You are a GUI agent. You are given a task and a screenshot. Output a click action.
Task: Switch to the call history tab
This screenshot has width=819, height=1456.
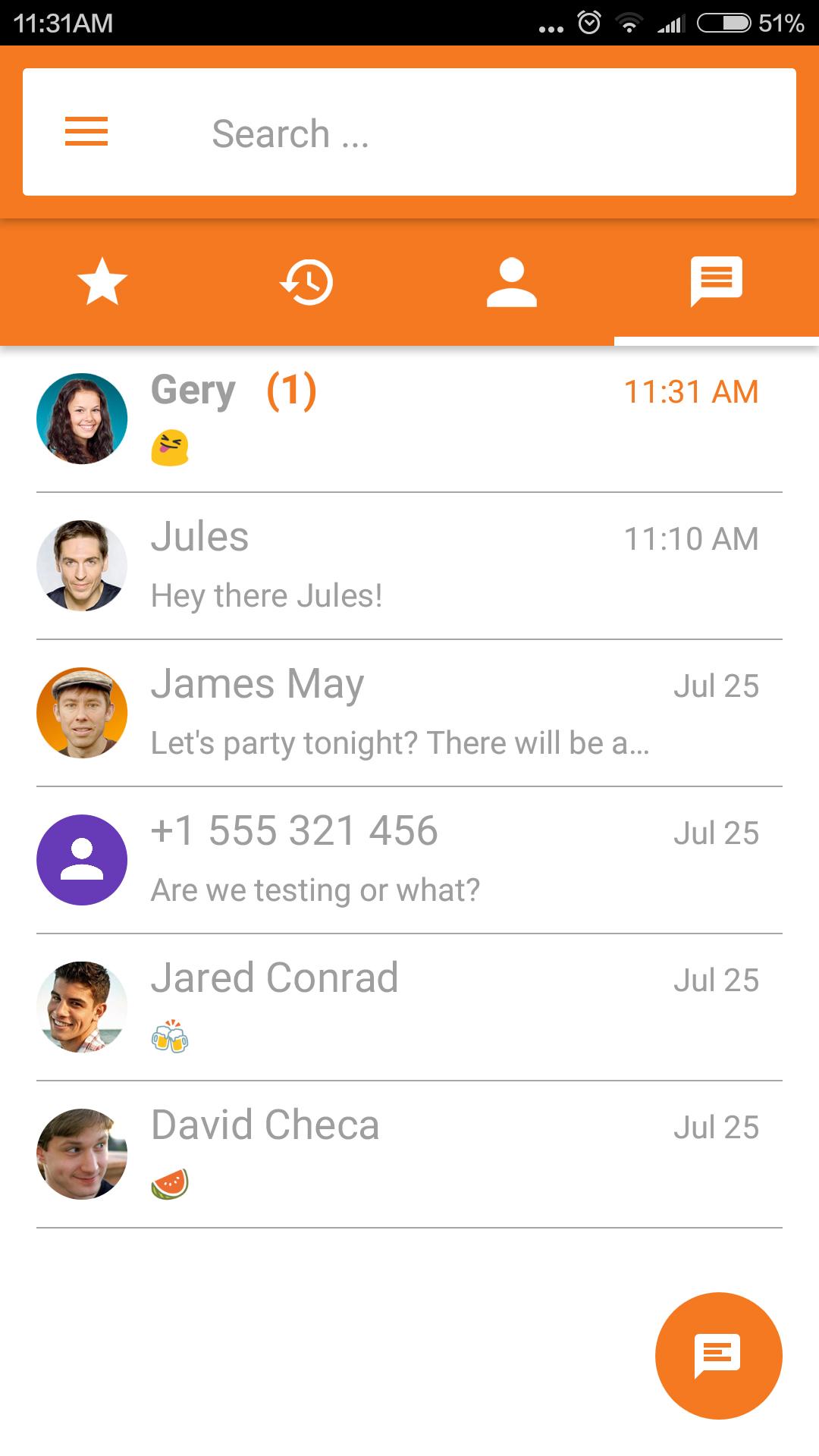coord(307,282)
